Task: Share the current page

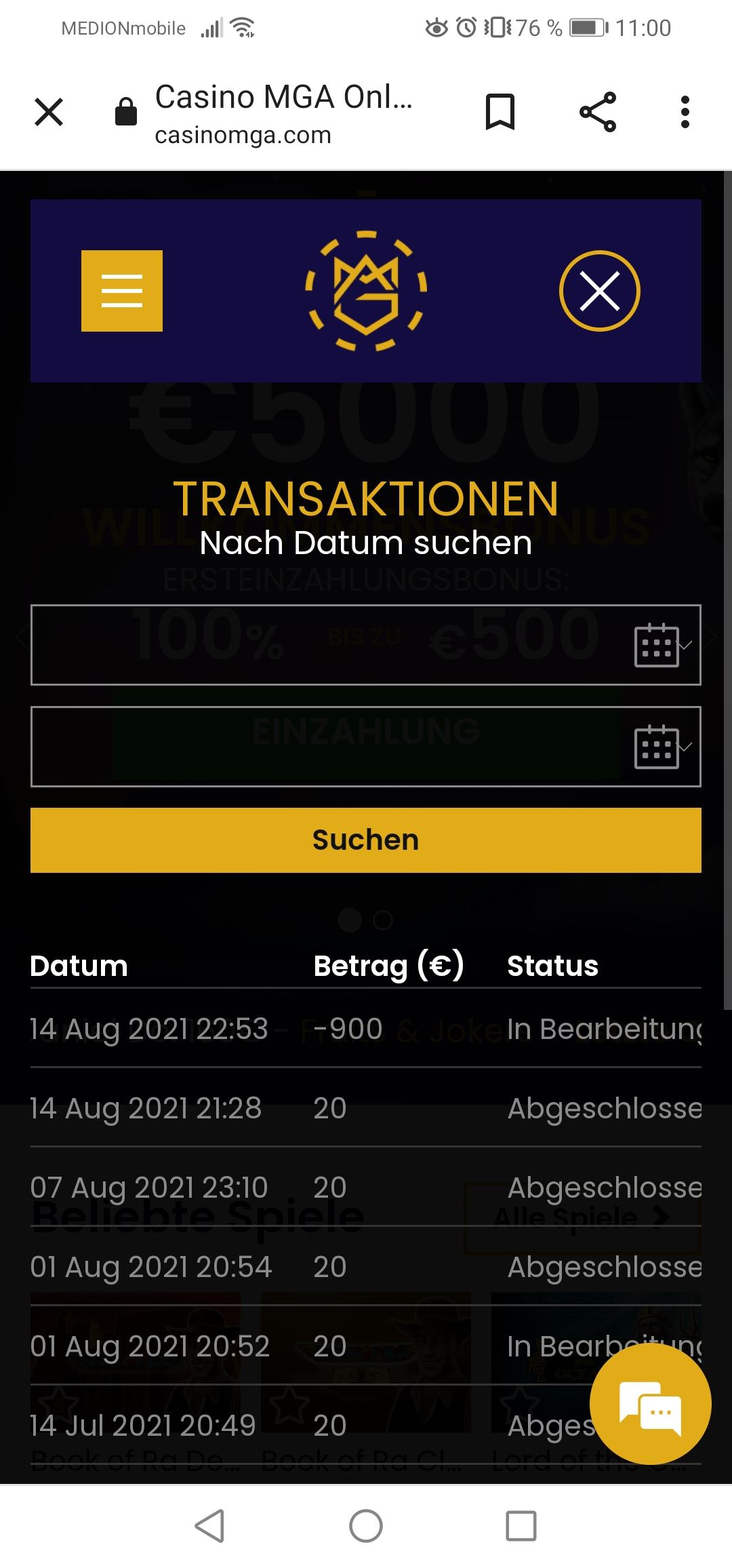Action: [598, 113]
